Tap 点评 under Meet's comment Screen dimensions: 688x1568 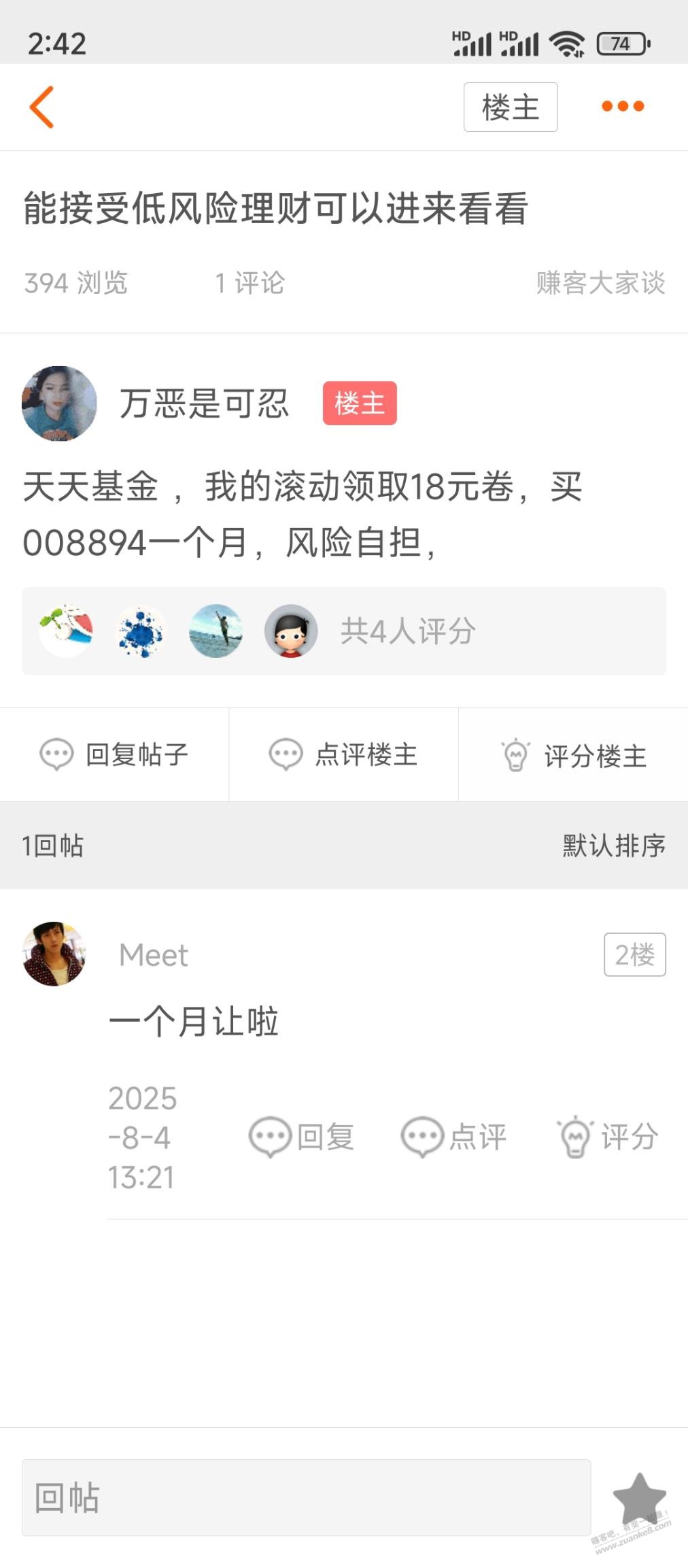[453, 1137]
